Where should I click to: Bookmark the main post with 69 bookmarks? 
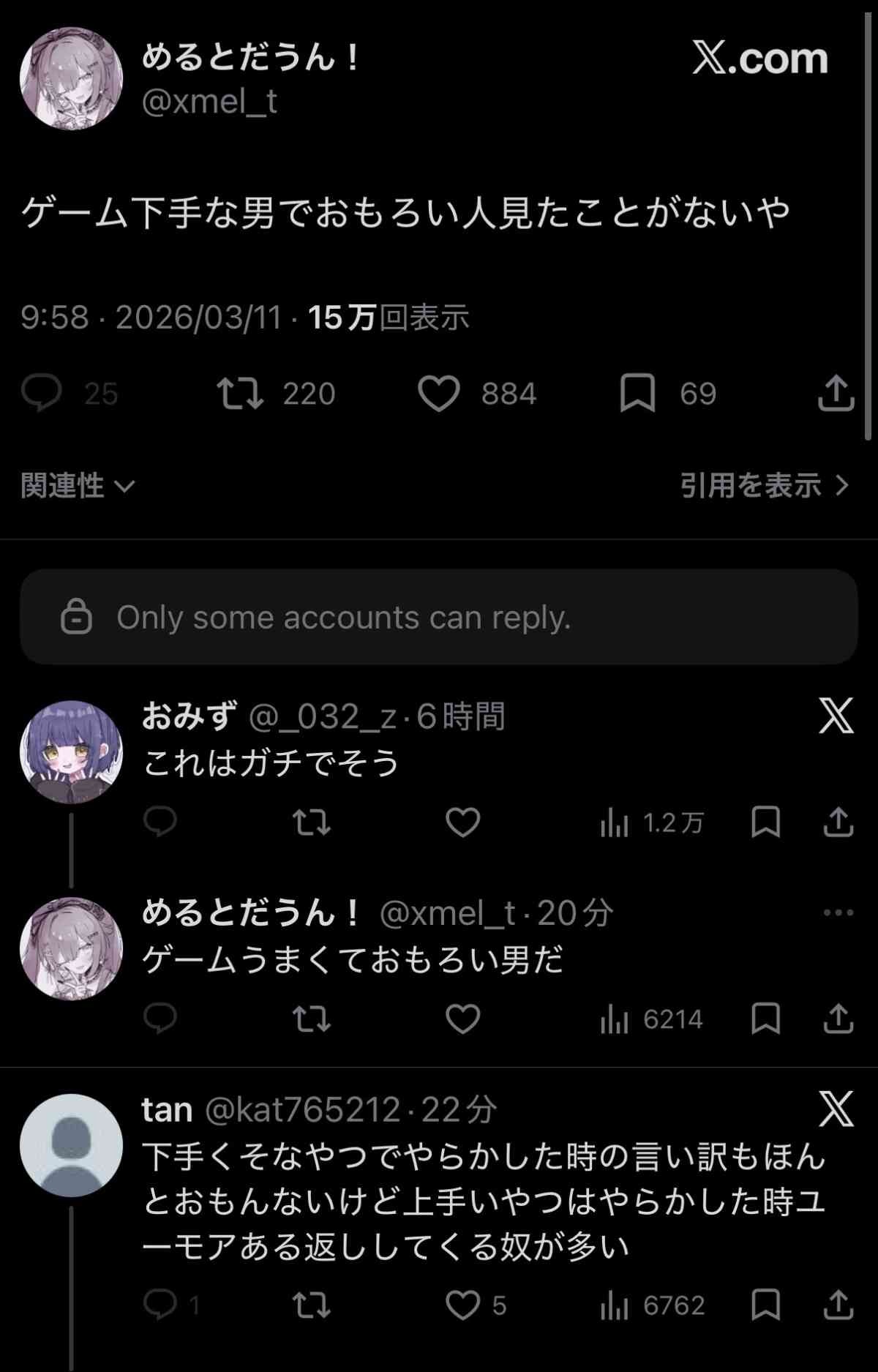(637, 394)
